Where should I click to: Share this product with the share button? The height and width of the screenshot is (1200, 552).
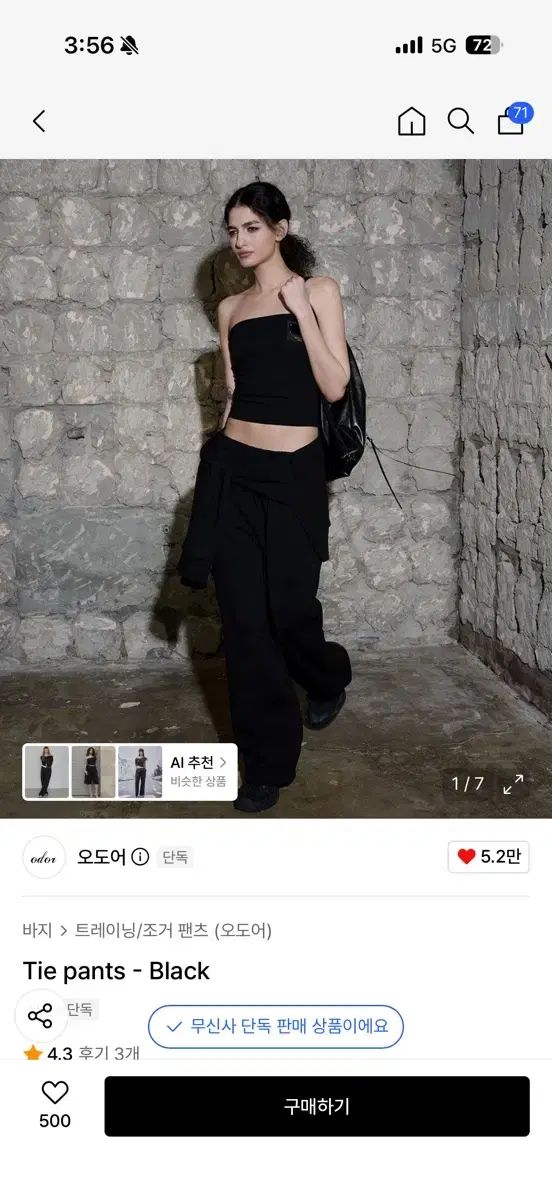point(40,1016)
